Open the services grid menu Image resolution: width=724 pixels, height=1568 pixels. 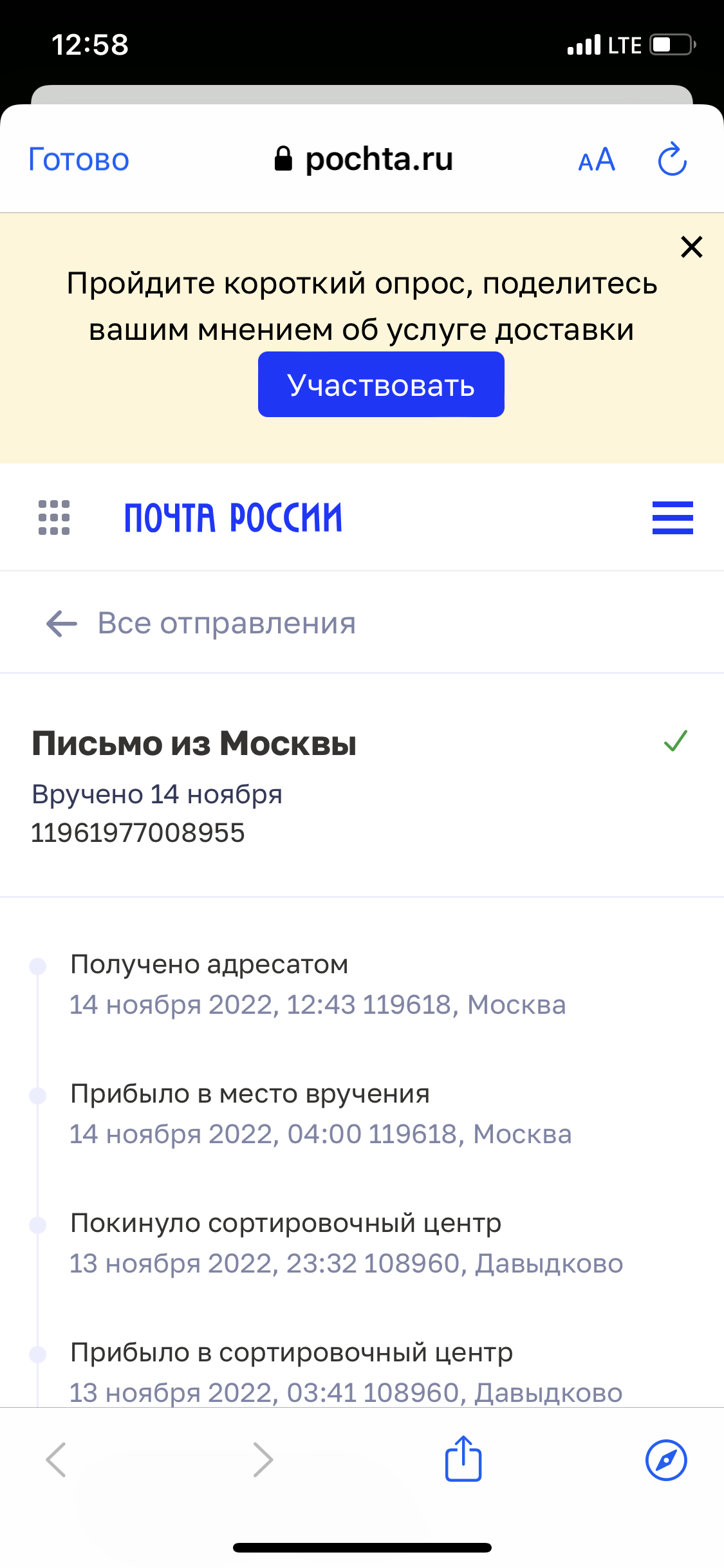pyautogui.click(x=54, y=518)
